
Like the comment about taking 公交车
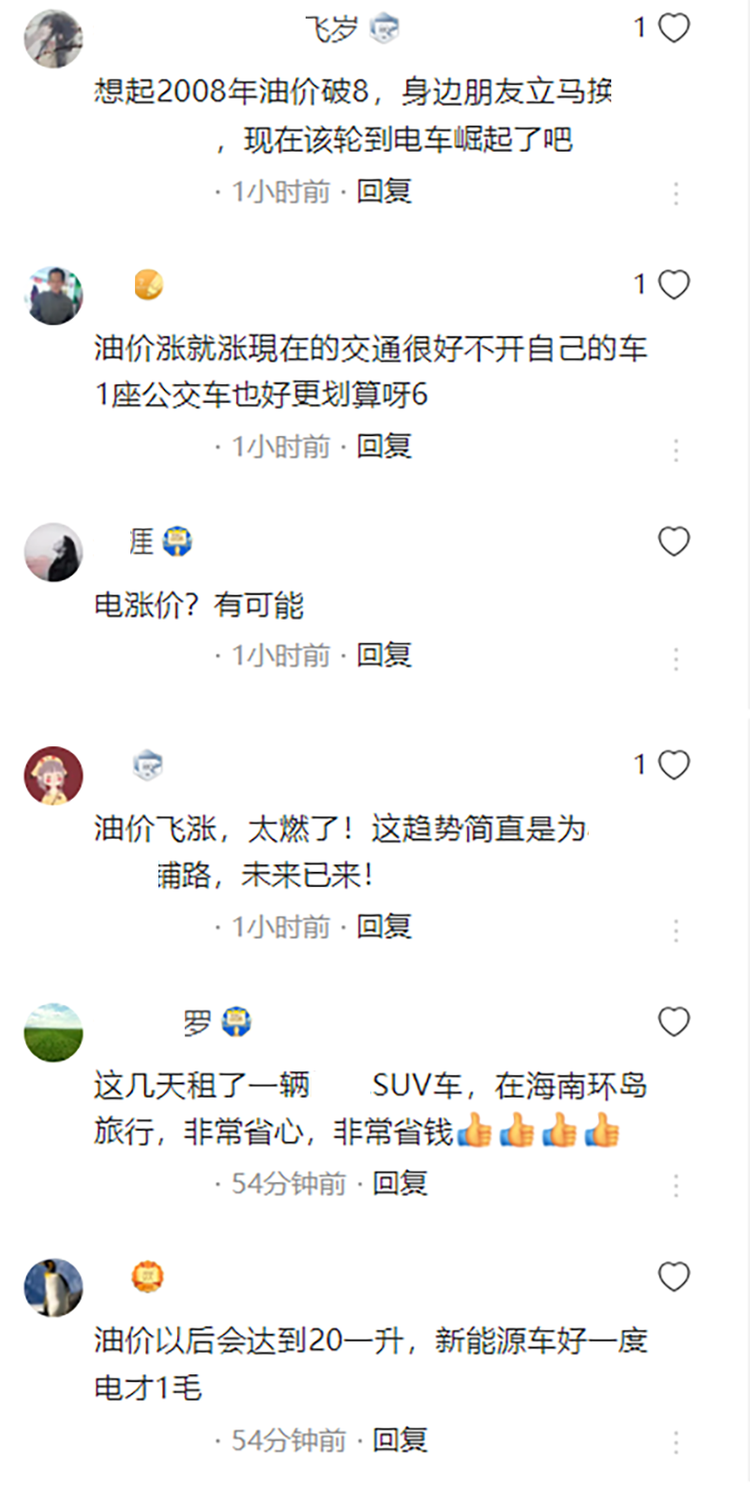coord(674,286)
